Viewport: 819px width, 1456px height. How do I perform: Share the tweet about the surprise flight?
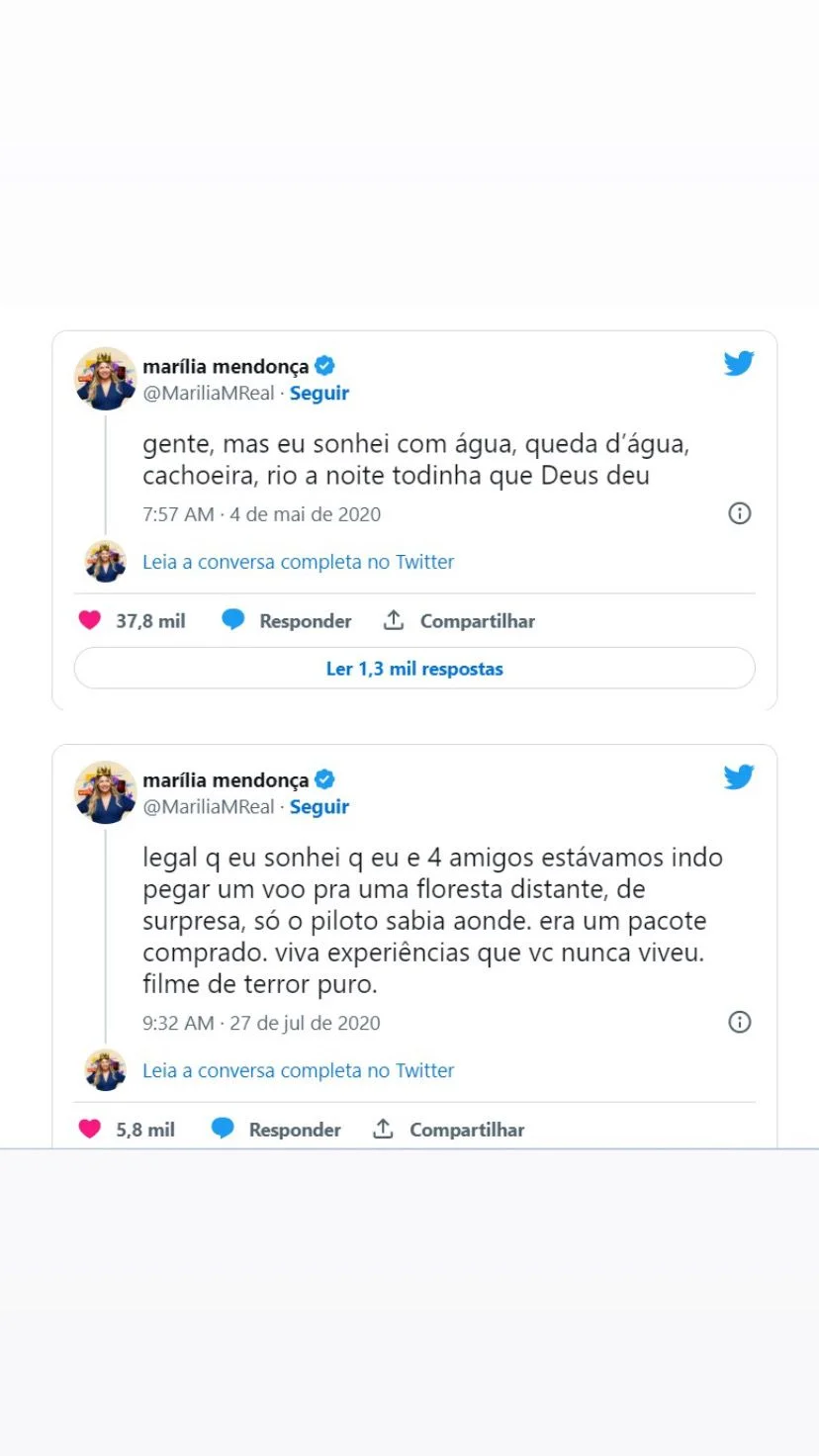(x=448, y=1130)
